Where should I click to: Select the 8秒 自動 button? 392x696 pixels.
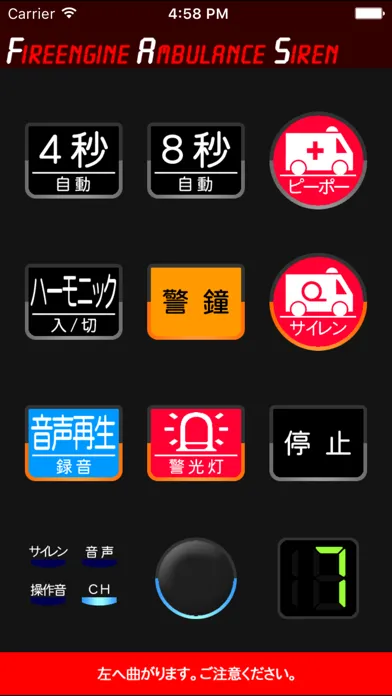tap(196, 161)
